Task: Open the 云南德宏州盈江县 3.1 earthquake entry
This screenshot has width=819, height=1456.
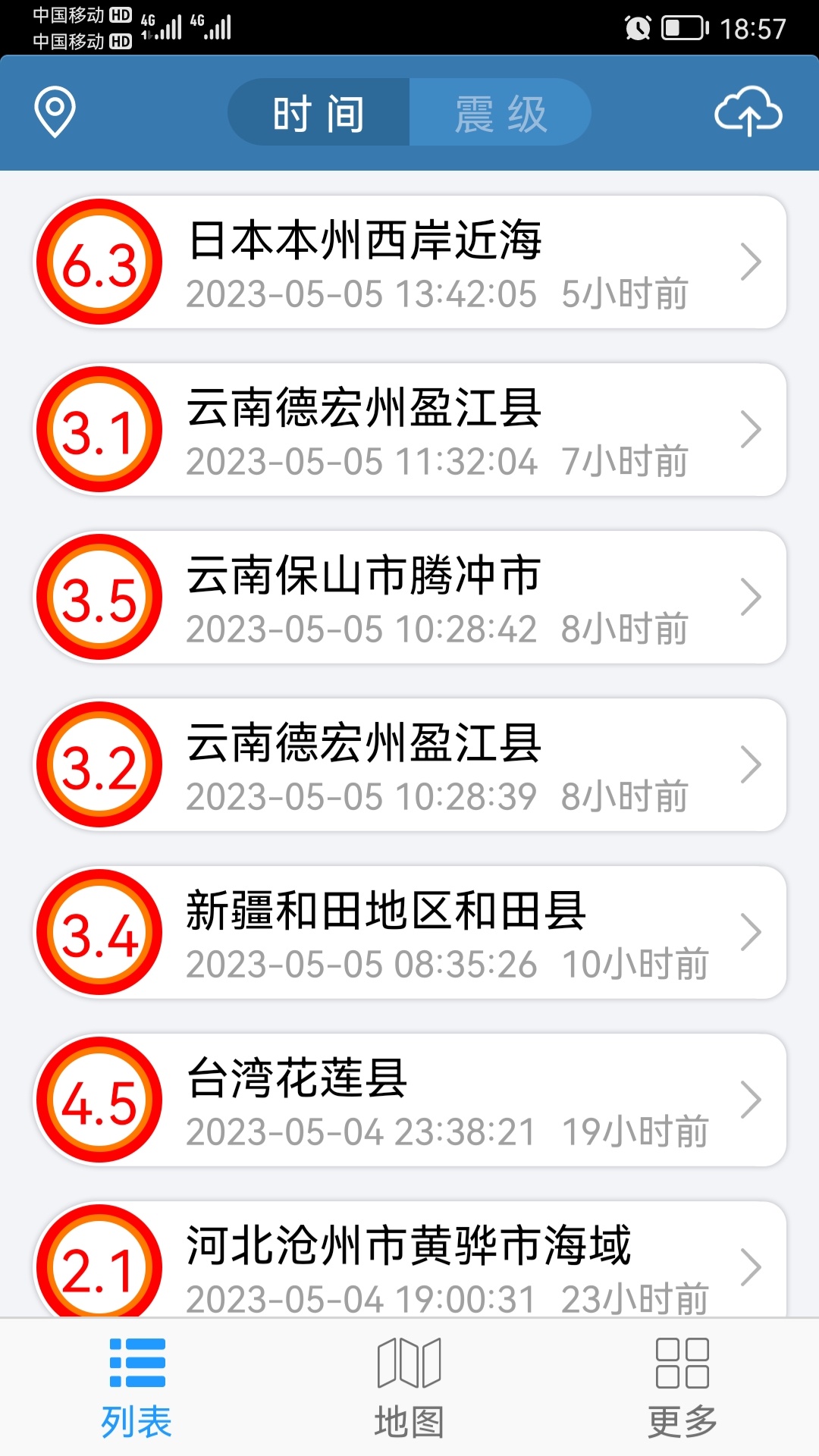Action: click(409, 428)
